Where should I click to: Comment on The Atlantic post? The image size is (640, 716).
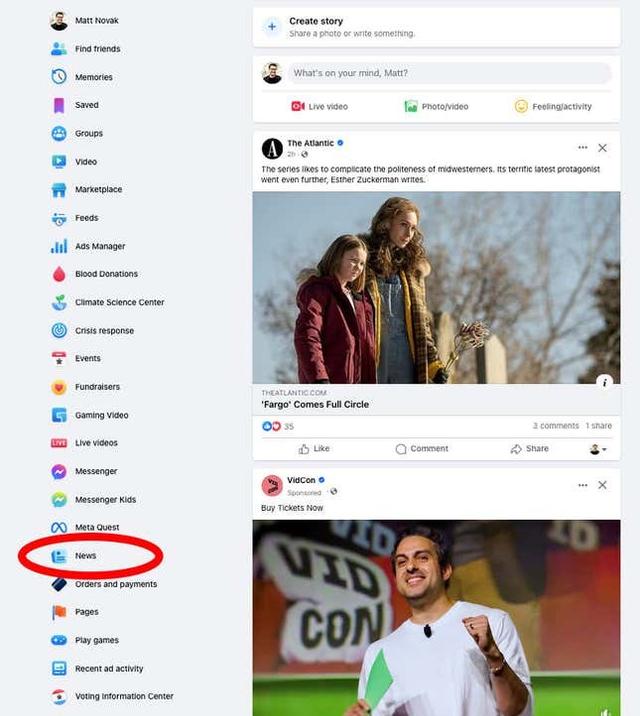click(x=422, y=448)
